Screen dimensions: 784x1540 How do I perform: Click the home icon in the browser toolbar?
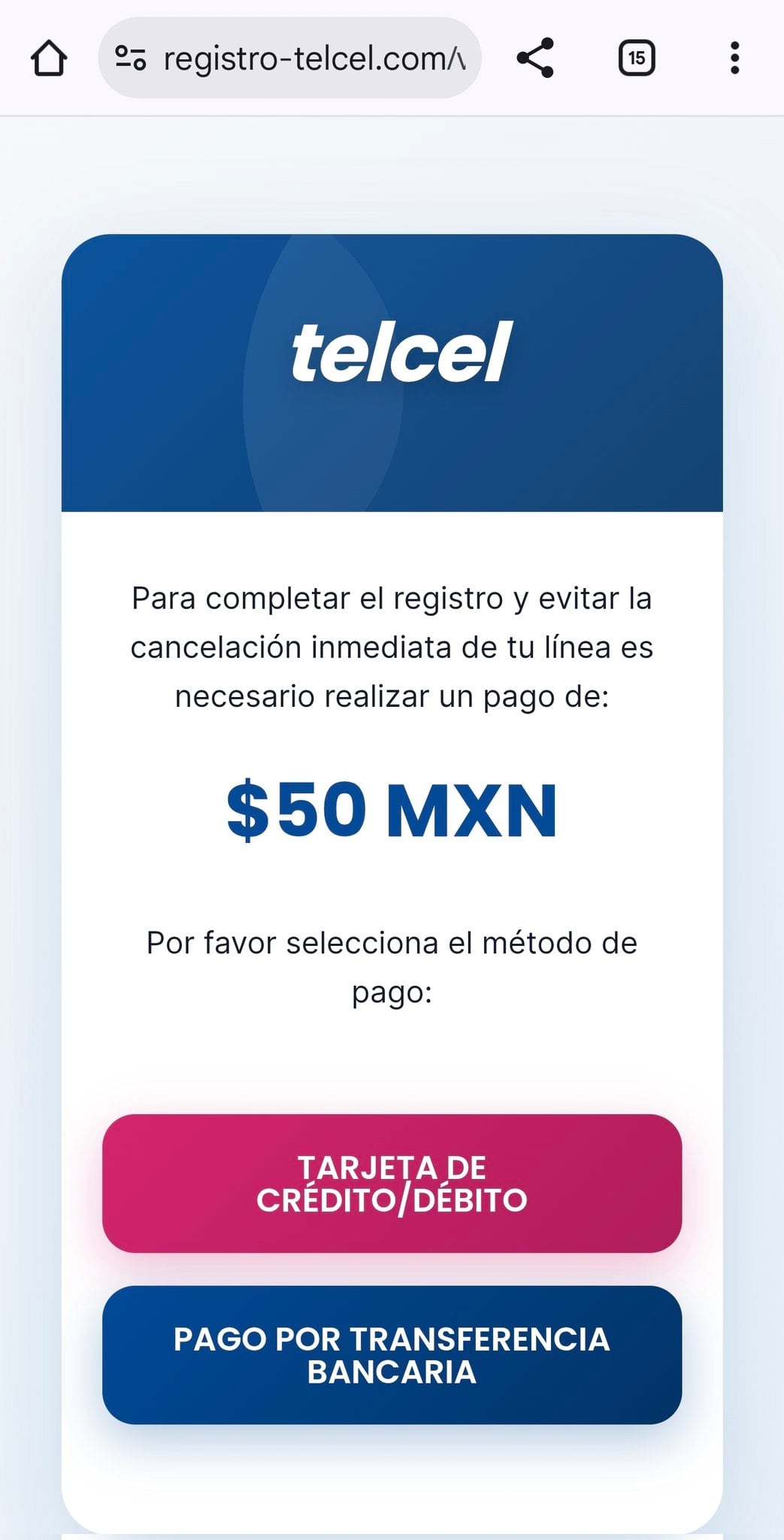[48, 57]
